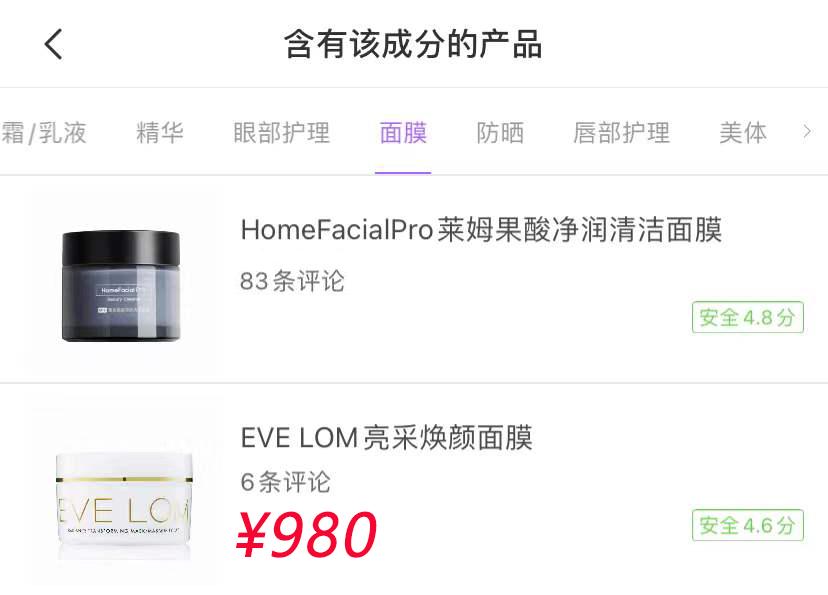Go back using the back arrow
This screenshot has width=828, height=595.
point(53,44)
